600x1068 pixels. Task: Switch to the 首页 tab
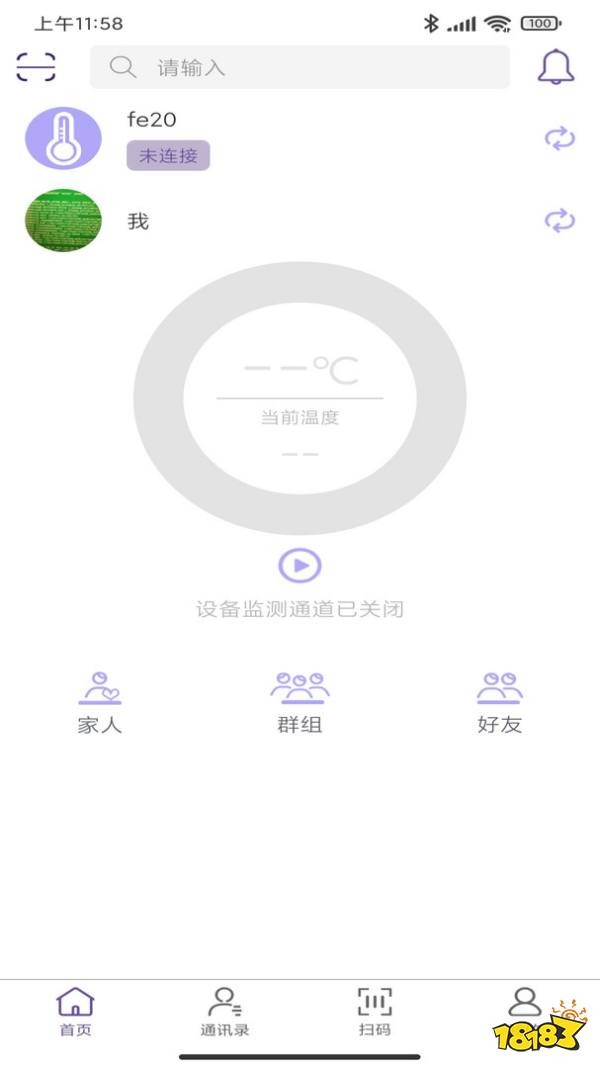click(x=75, y=1011)
